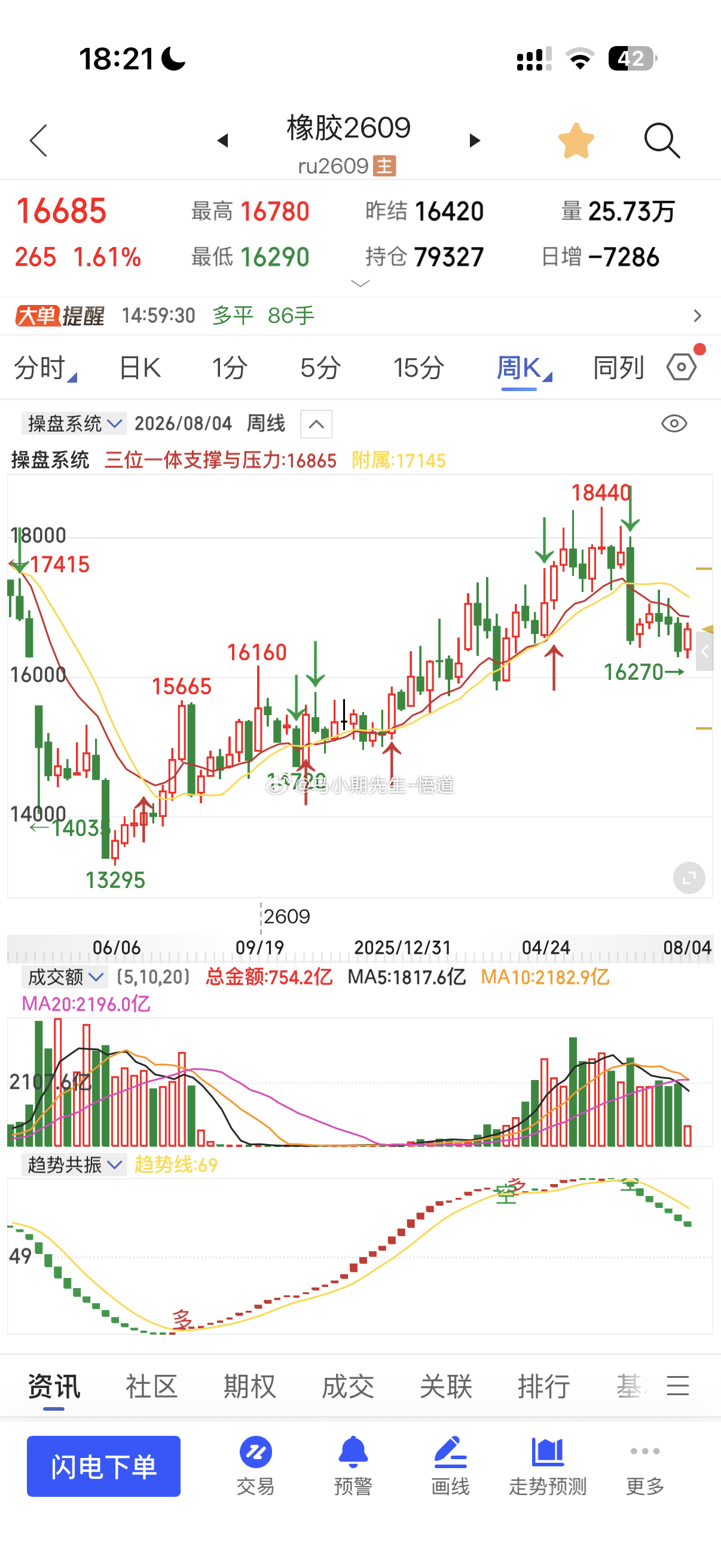Switch to the 分时 chart tab
Image resolution: width=721 pixels, height=1568 pixels.
point(44,368)
